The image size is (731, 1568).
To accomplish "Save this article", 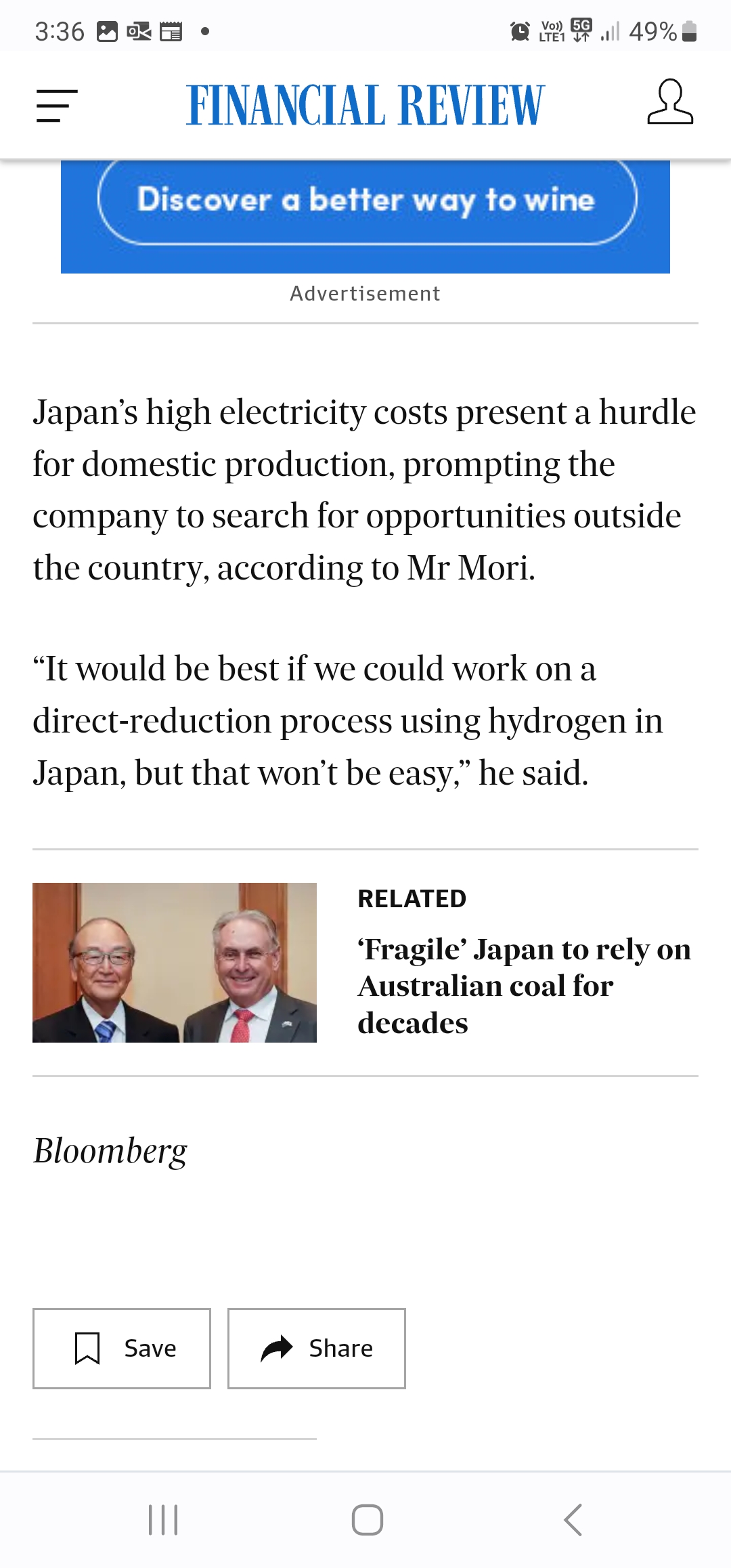I will tap(122, 1349).
